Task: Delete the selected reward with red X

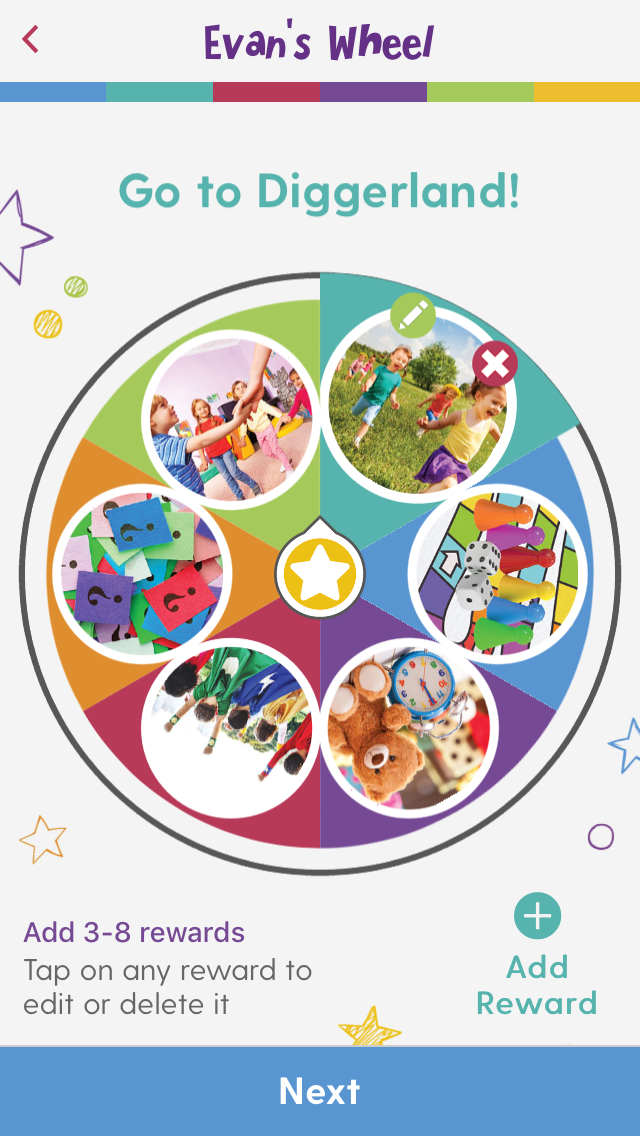Action: click(x=494, y=364)
